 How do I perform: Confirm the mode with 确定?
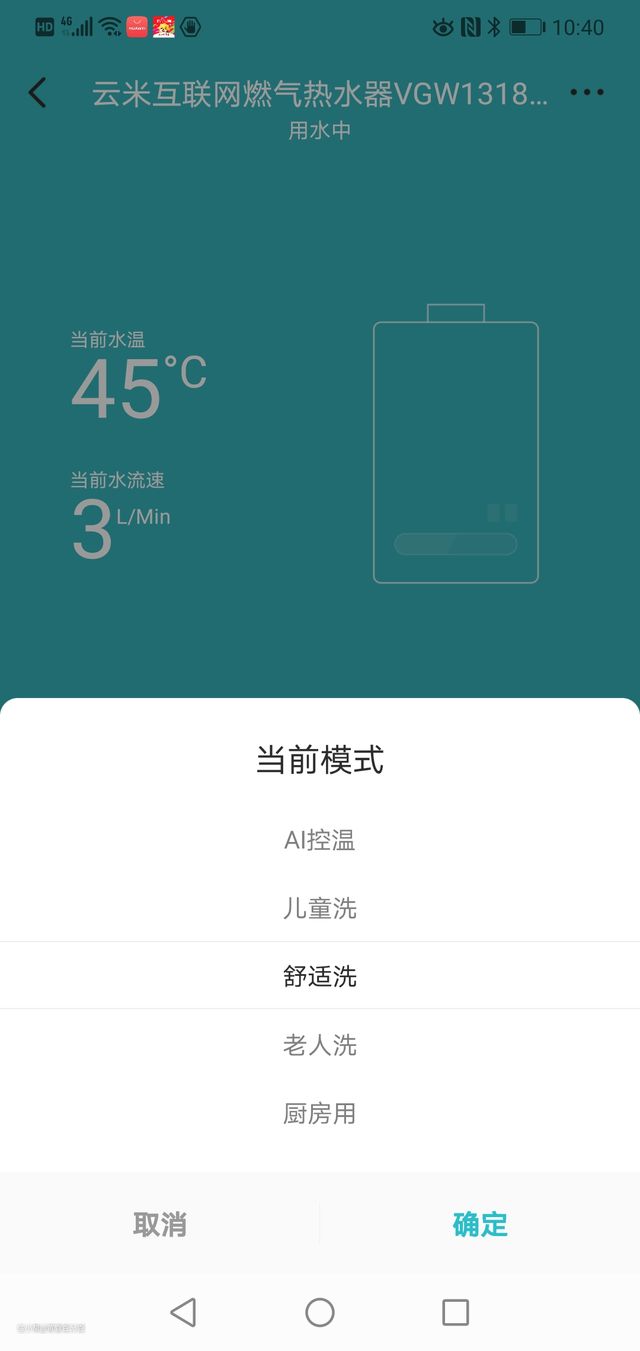point(480,1224)
